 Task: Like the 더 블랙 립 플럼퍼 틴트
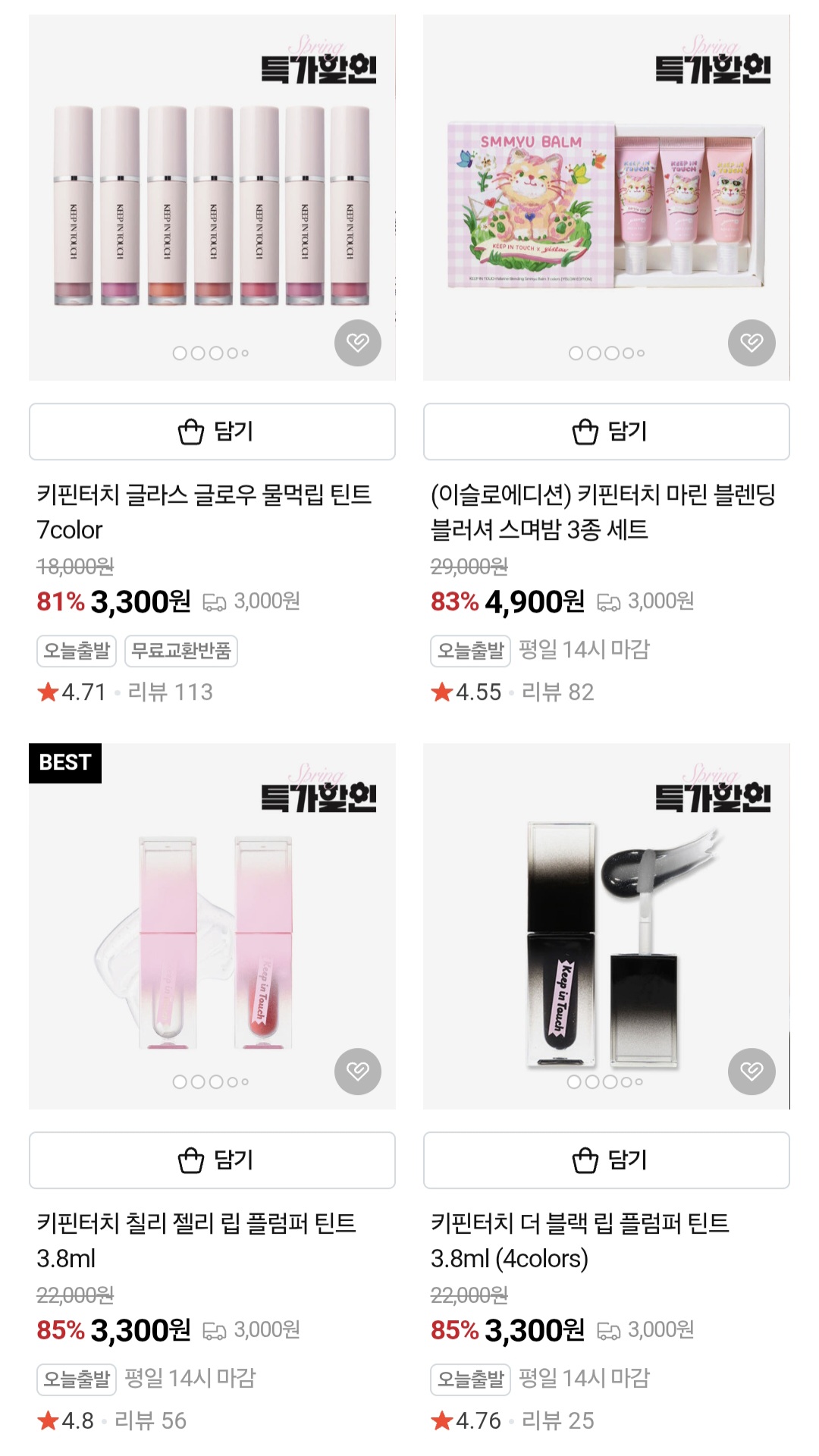click(752, 1071)
